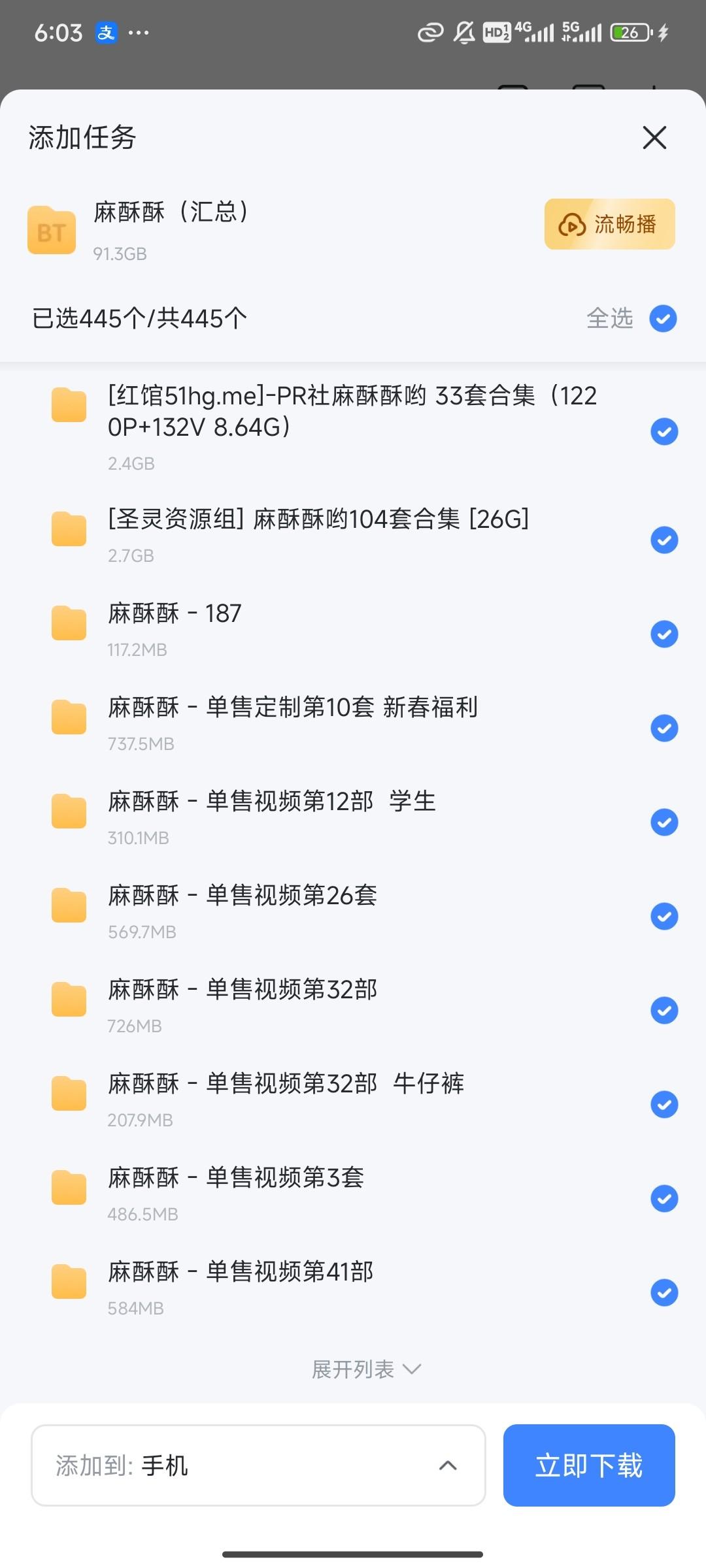Deselect the 单售视频第41部 checkbox
706x1568 pixels.
pyautogui.click(x=664, y=1293)
